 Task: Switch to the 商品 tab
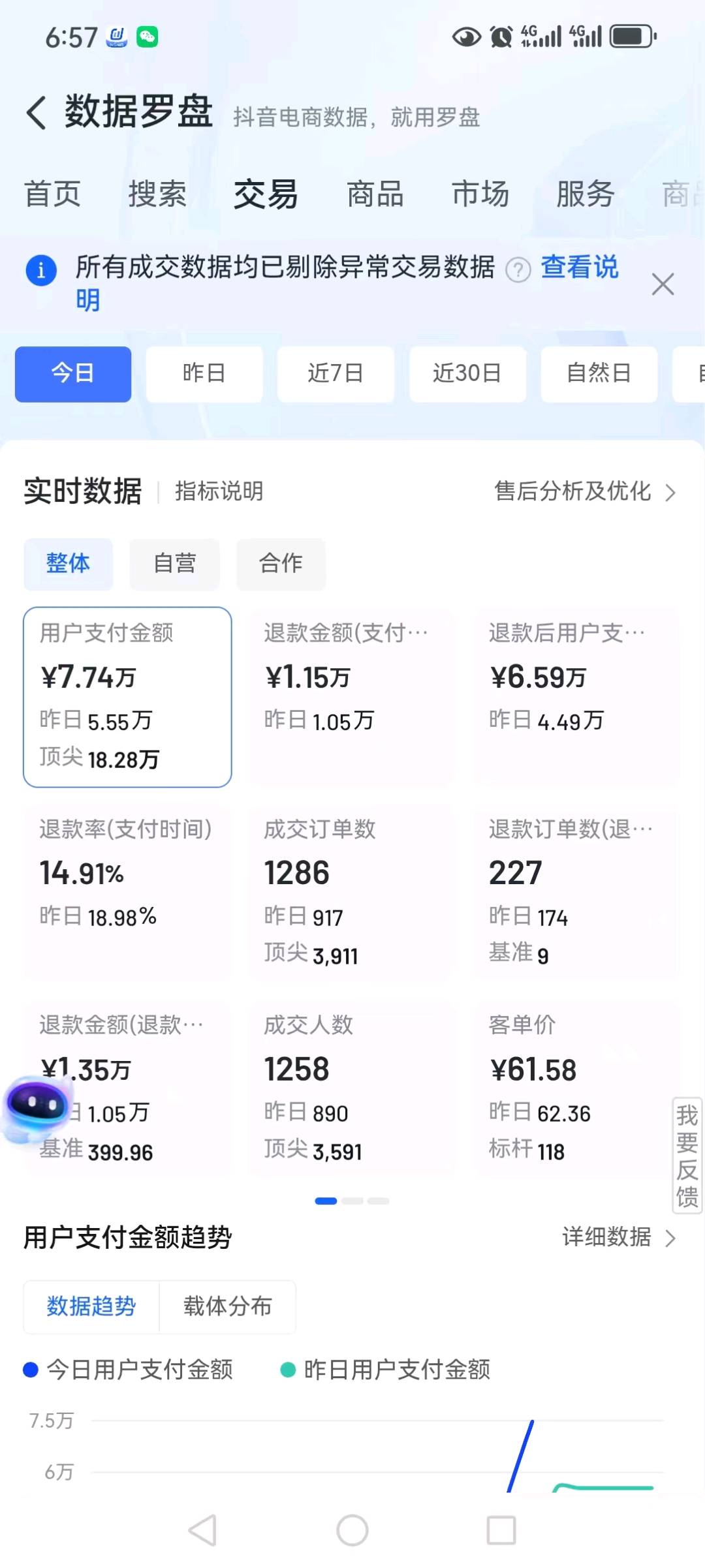(374, 194)
